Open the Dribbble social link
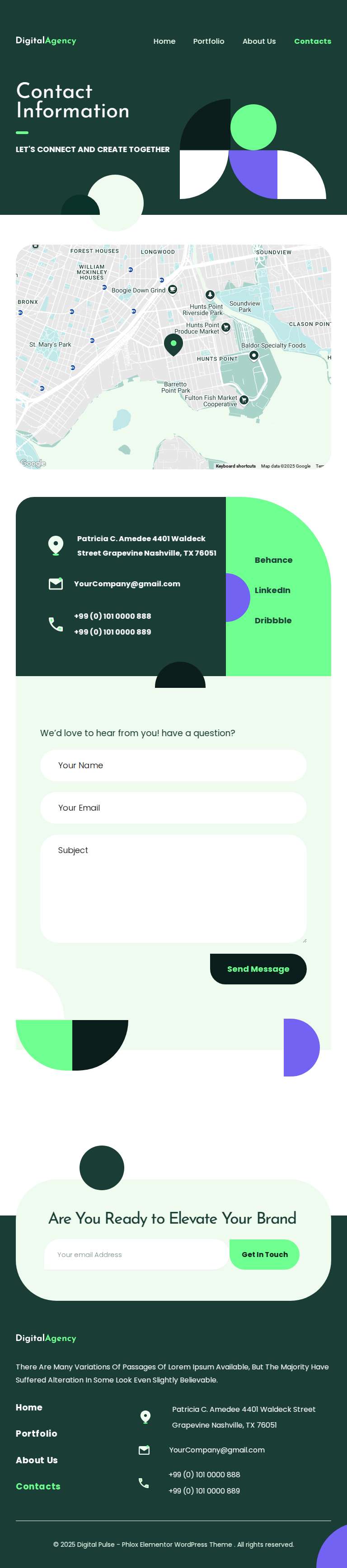Viewport: 347px width, 1568px height. pyautogui.click(x=272, y=620)
